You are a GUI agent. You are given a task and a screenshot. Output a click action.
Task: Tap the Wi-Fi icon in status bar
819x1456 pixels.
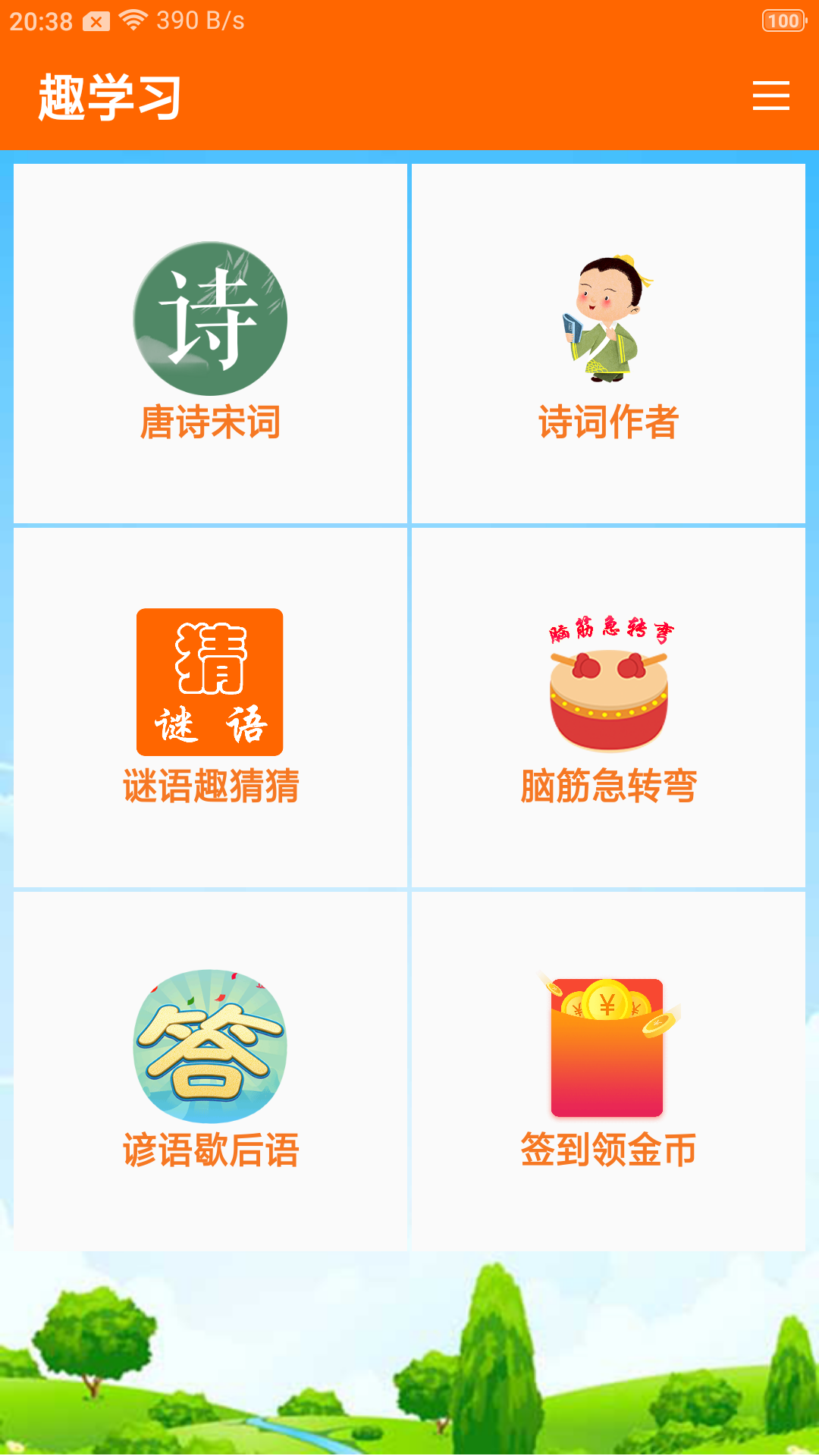click(x=133, y=19)
